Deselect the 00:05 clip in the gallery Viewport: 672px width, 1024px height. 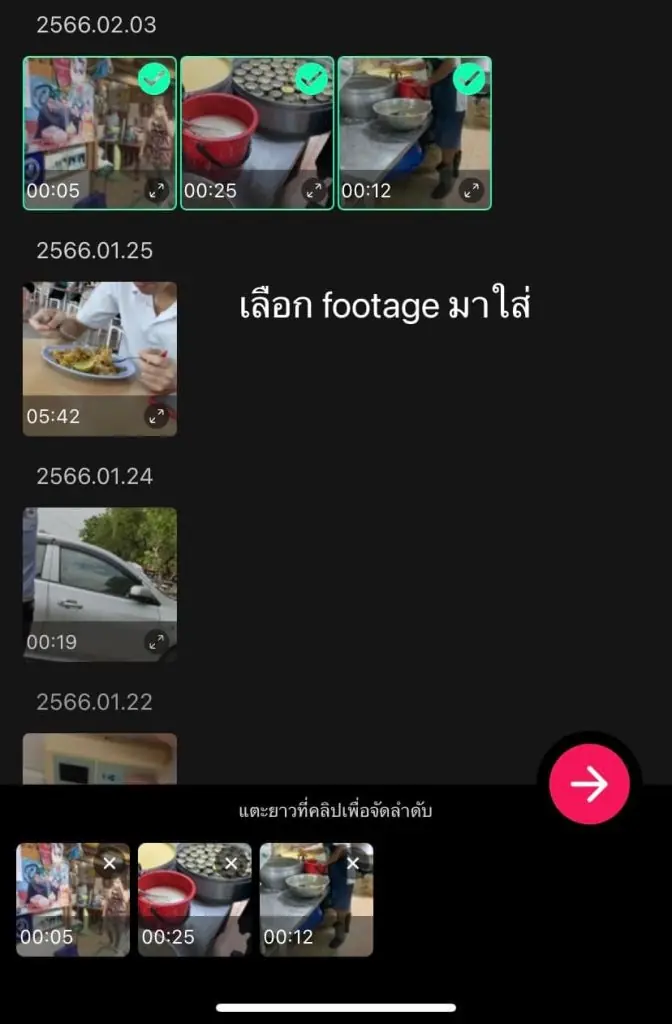tap(153, 79)
